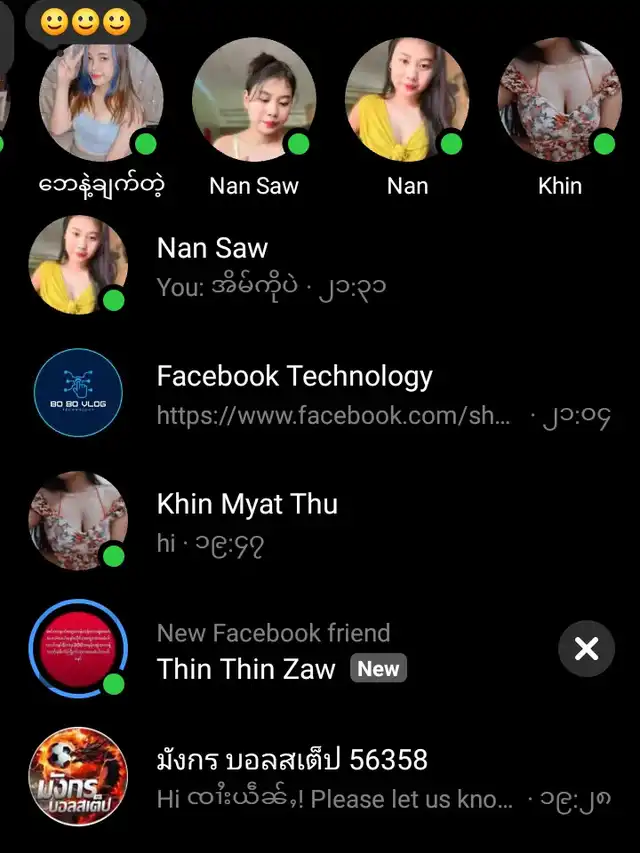The image size is (640, 853).
Task: Tap the active avatar with the emoji note
Action: [x=101, y=100]
